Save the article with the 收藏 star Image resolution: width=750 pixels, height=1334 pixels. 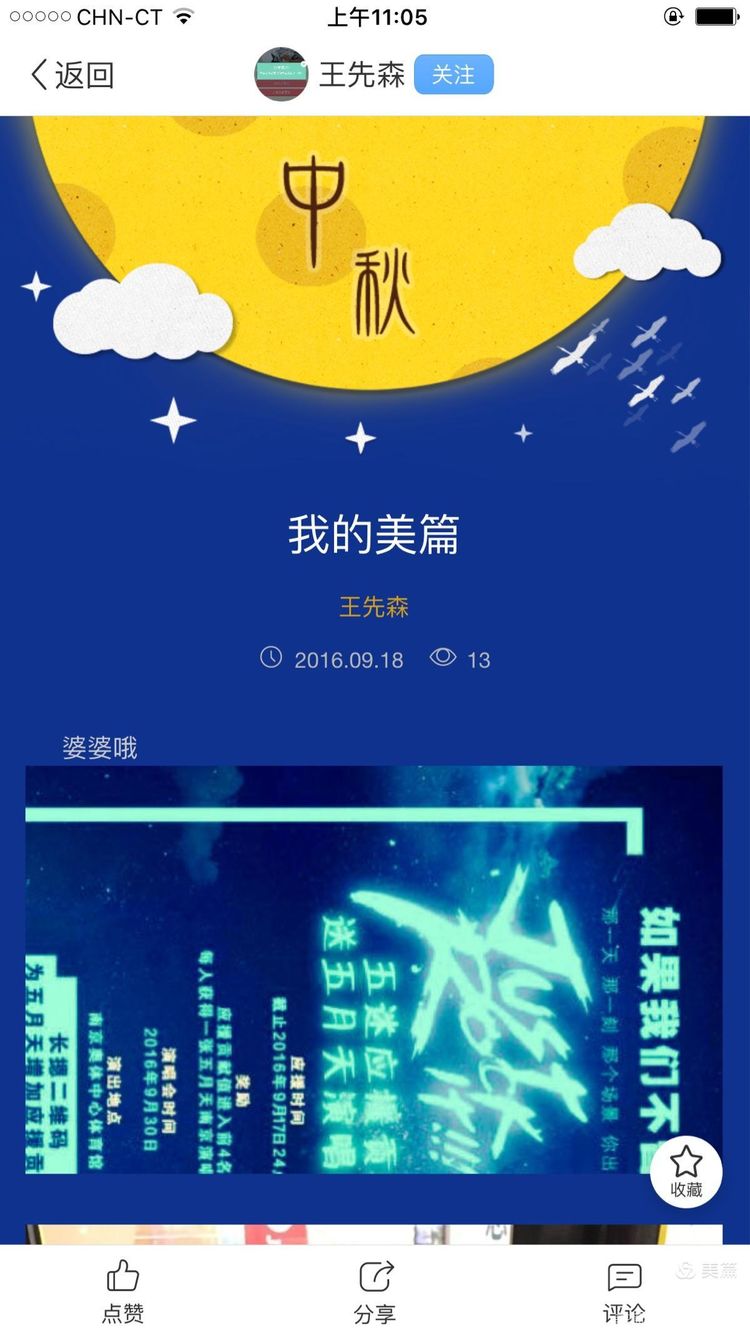[686, 1172]
